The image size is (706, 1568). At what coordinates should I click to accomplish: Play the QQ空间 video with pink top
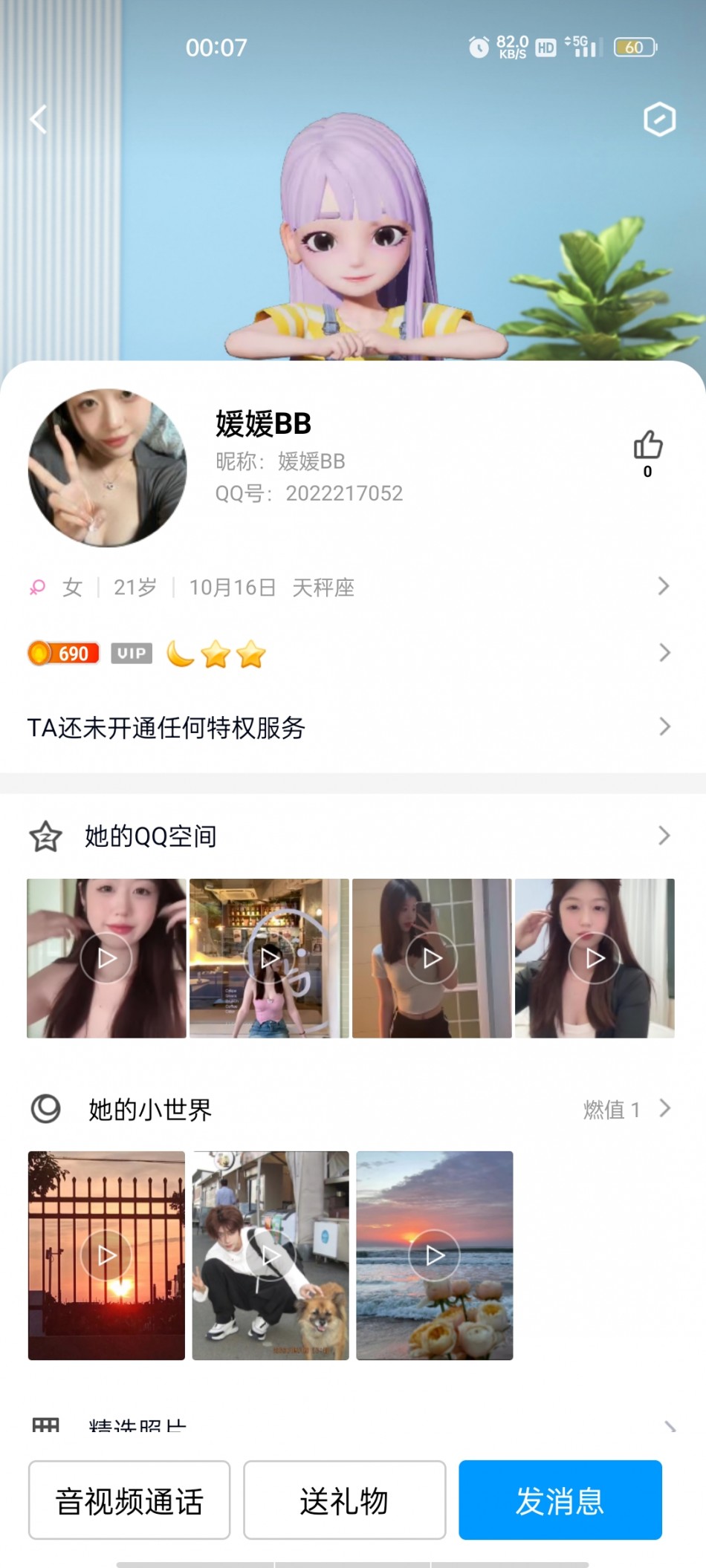click(x=269, y=958)
